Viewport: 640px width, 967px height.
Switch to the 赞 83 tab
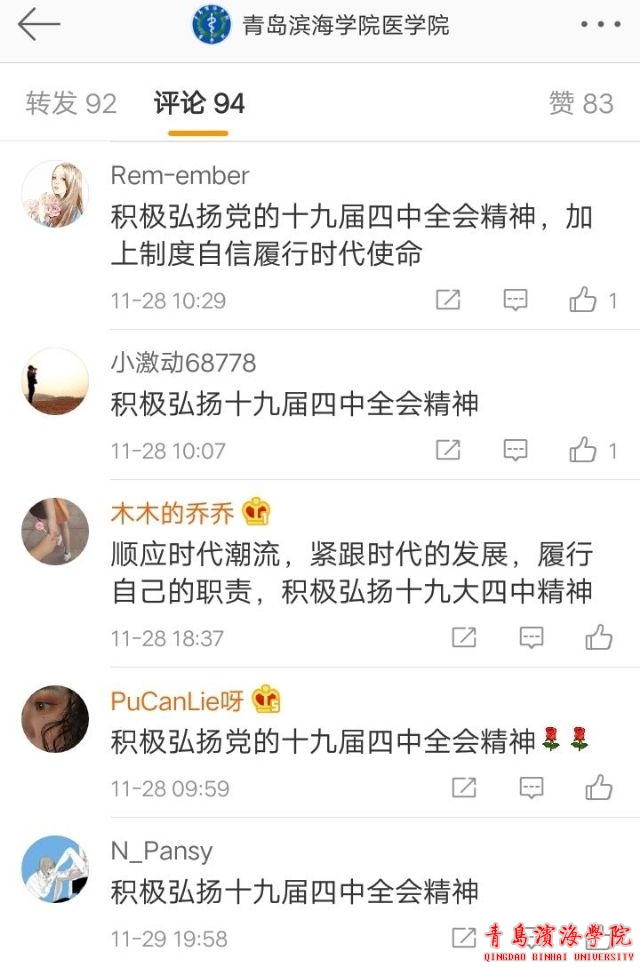(580, 103)
